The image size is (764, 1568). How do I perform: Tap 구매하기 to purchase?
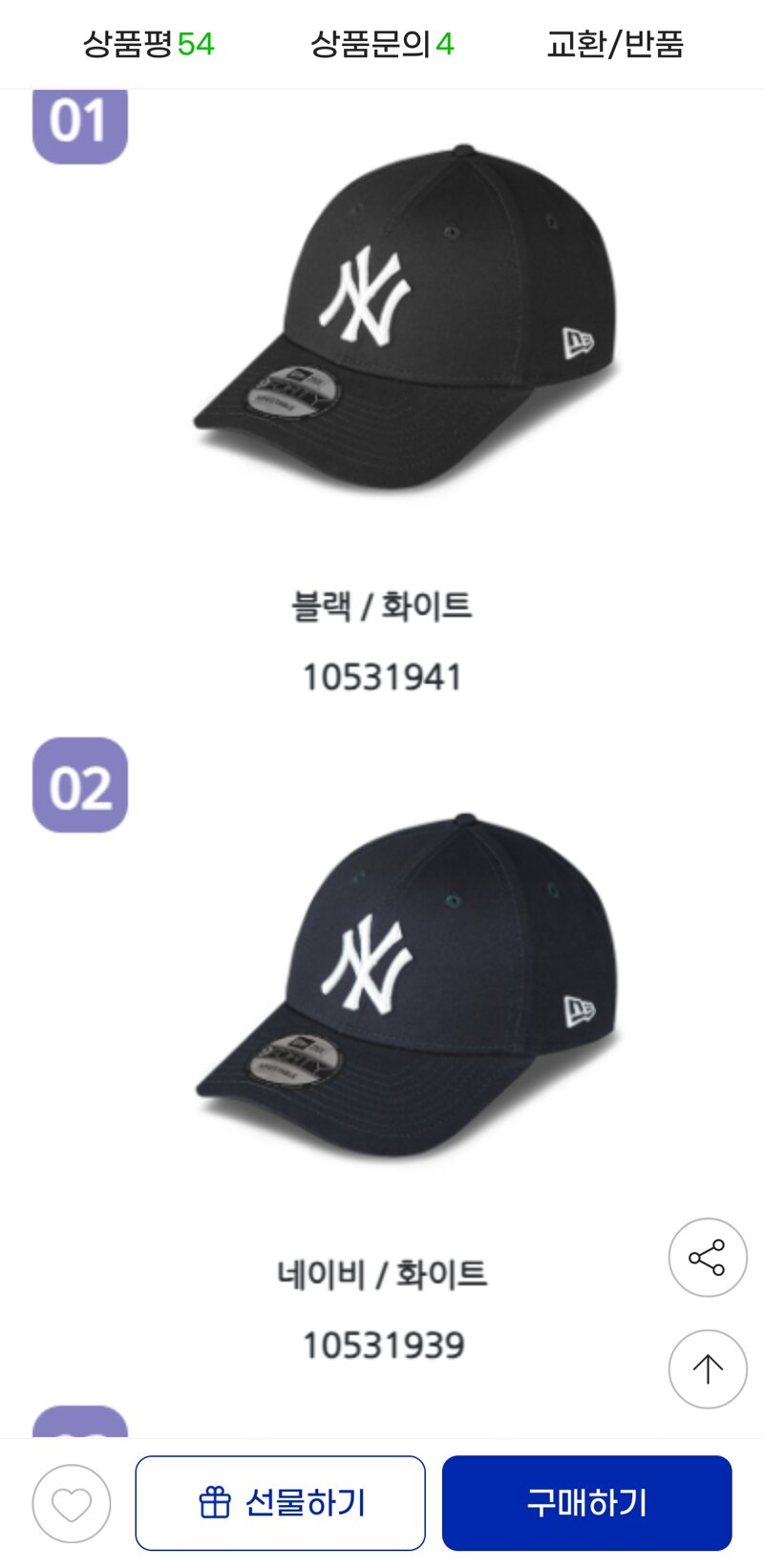[586, 1503]
